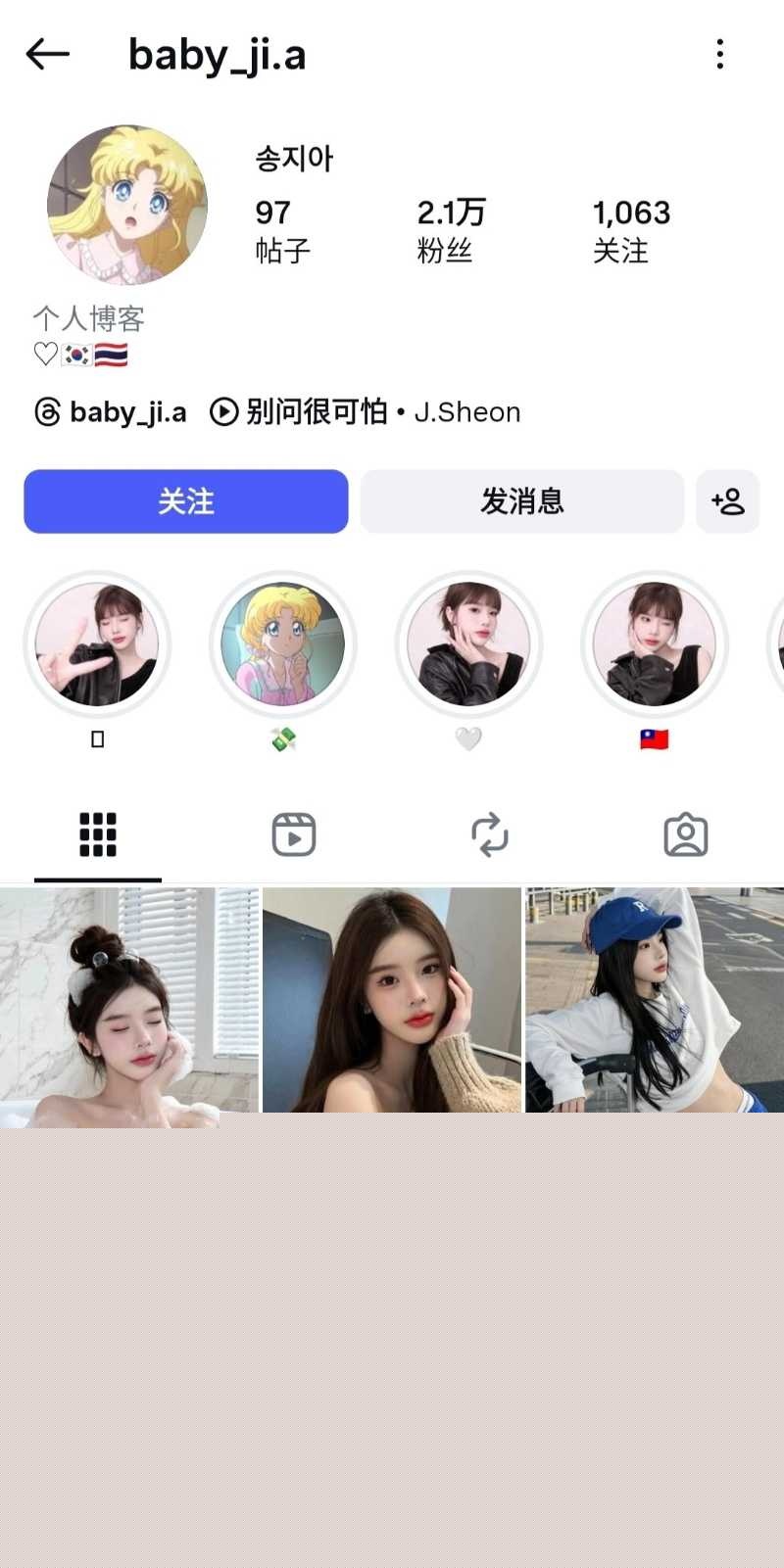This screenshot has width=784, height=1568.
Task: View the Sailor Moon profile picture
Action: [x=127, y=205]
